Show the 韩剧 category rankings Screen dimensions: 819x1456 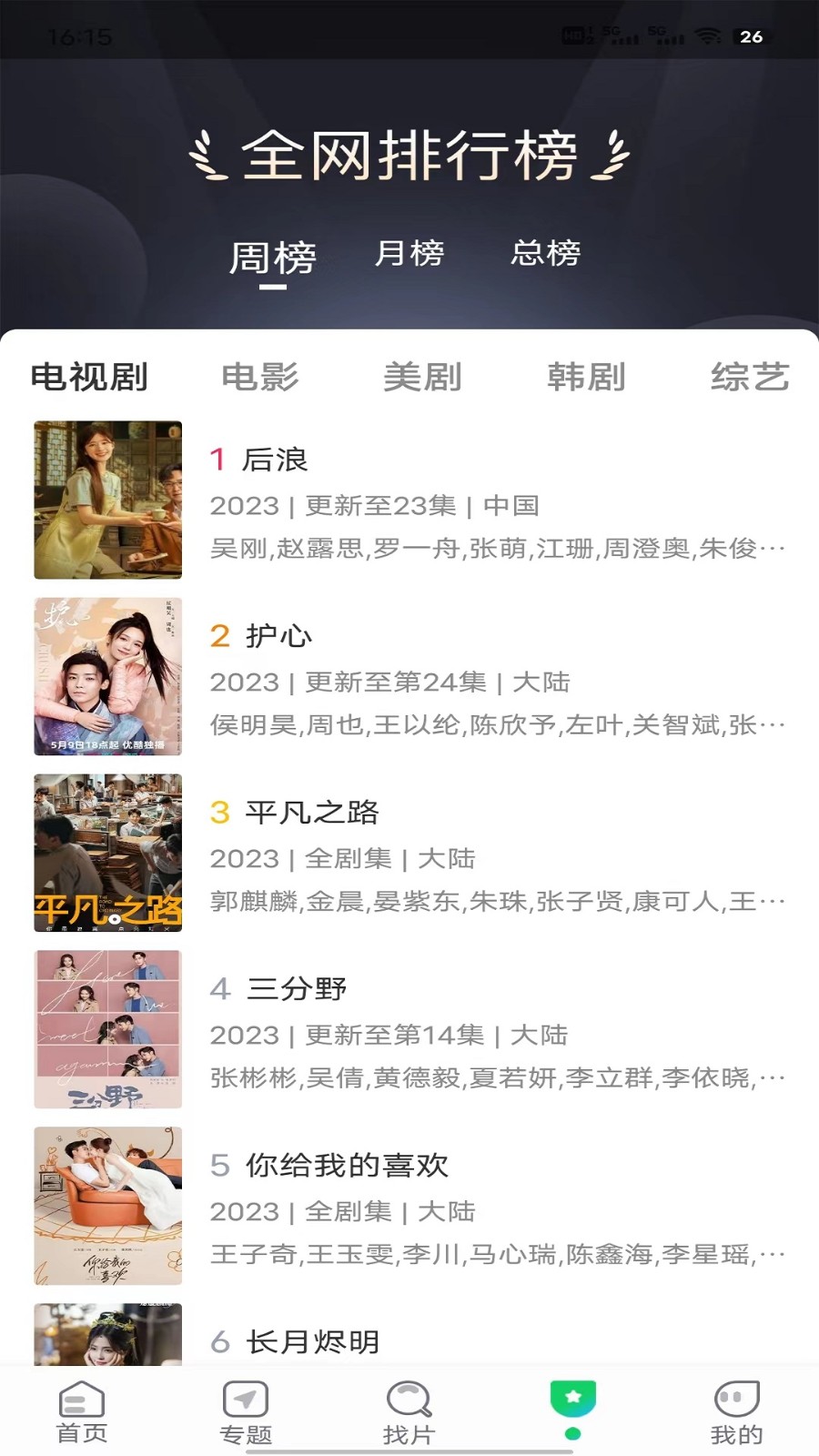point(586,377)
